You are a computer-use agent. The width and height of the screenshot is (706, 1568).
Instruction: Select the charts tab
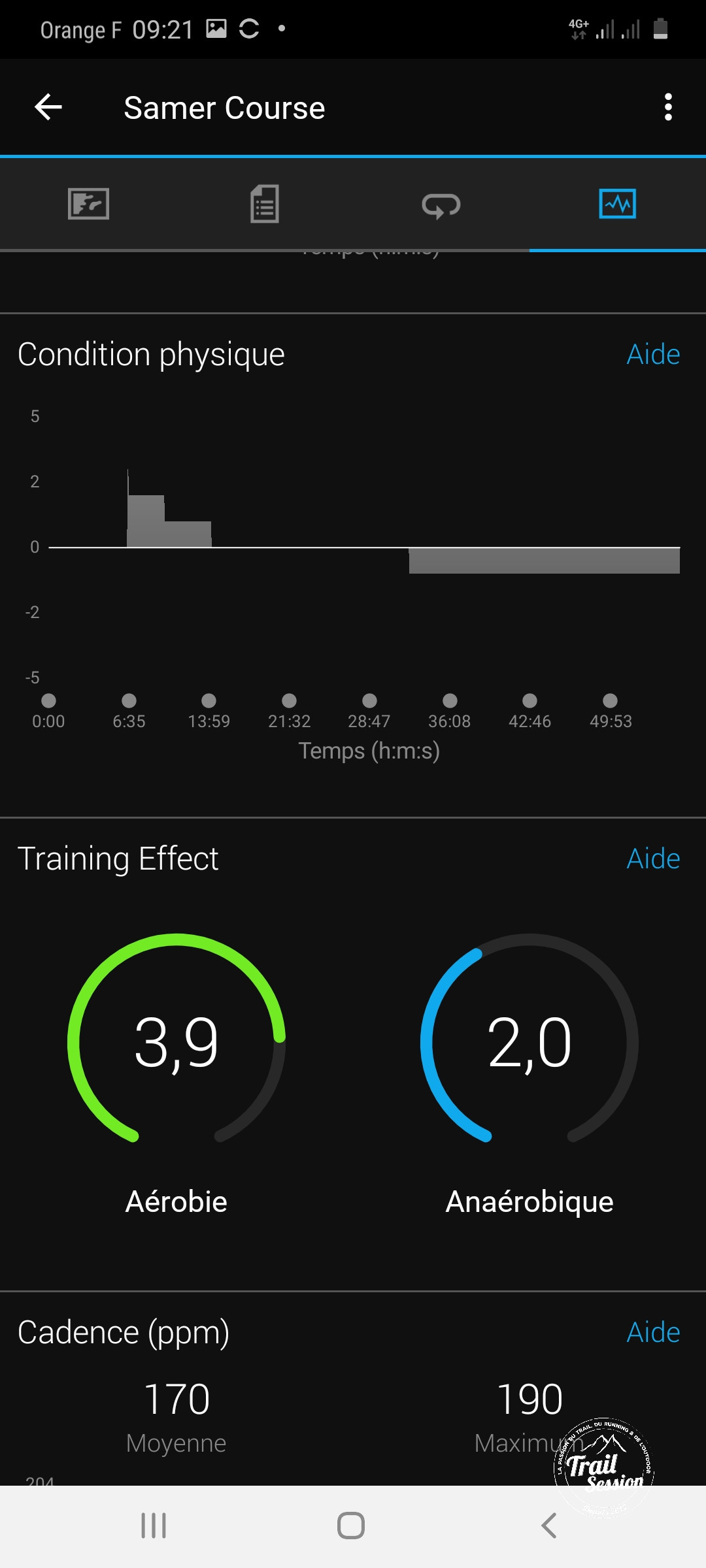tap(617, 204)
